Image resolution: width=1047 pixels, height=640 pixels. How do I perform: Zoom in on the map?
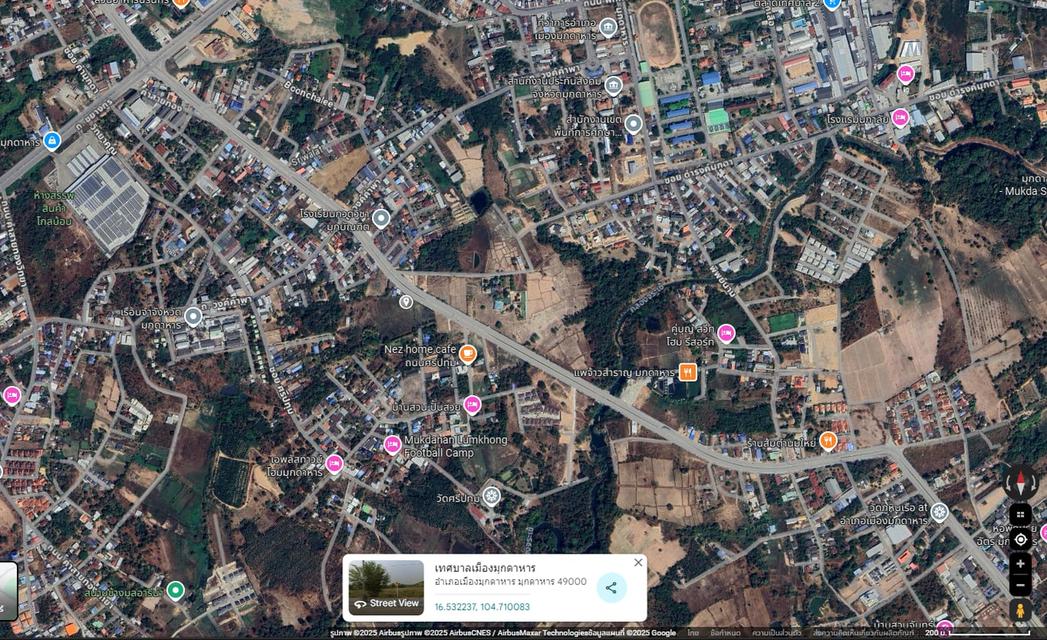coord(1020,564)
